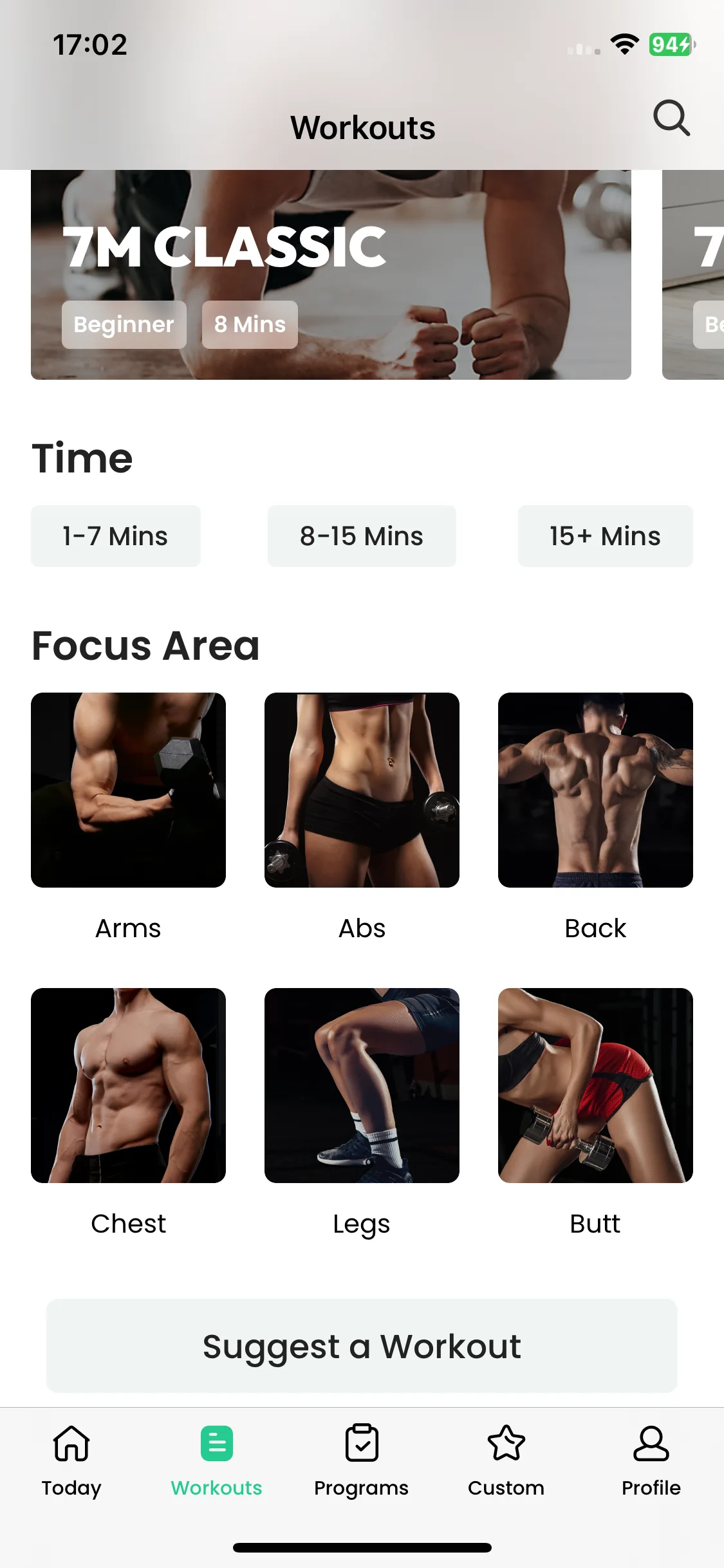Viewport: 724px width, 1568px height.
Task: Open the Butt workouts tile
Action: [595, 1085]
